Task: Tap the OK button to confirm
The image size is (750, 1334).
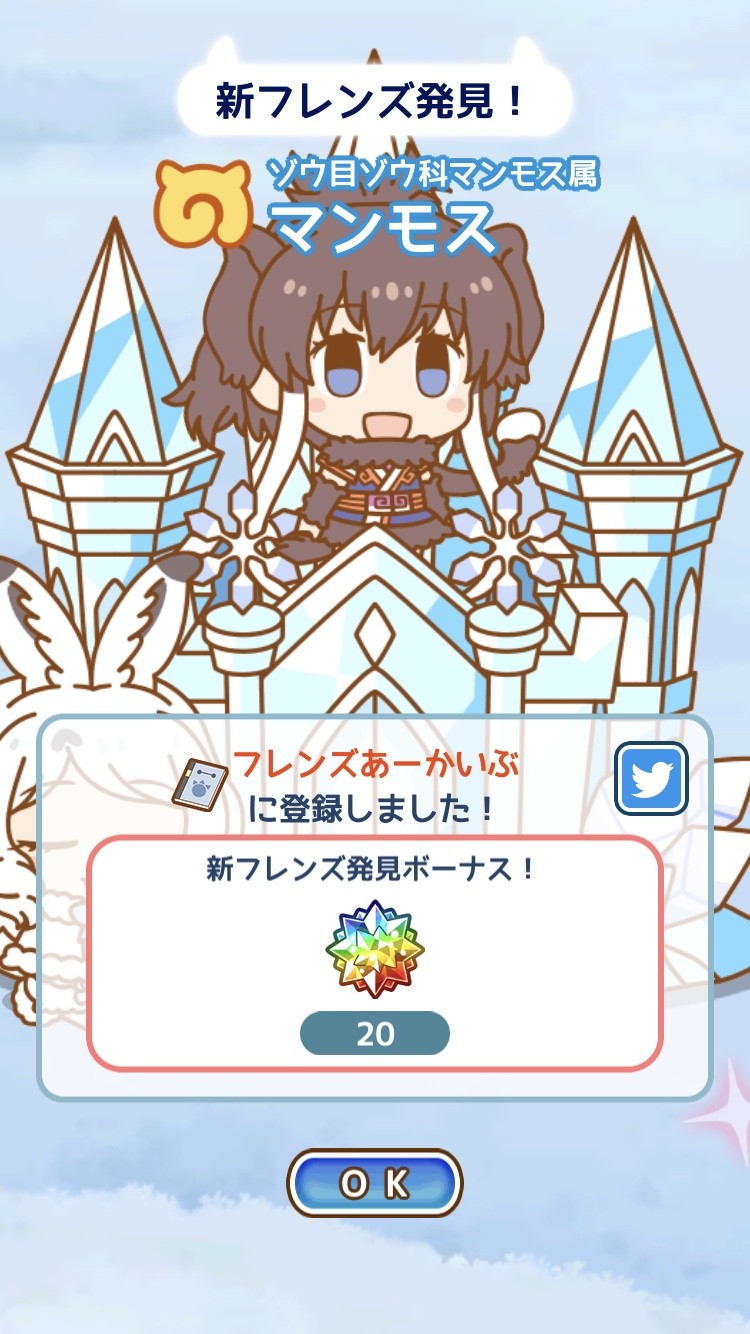Action: pyautogui.click(x=375, y=1183)
